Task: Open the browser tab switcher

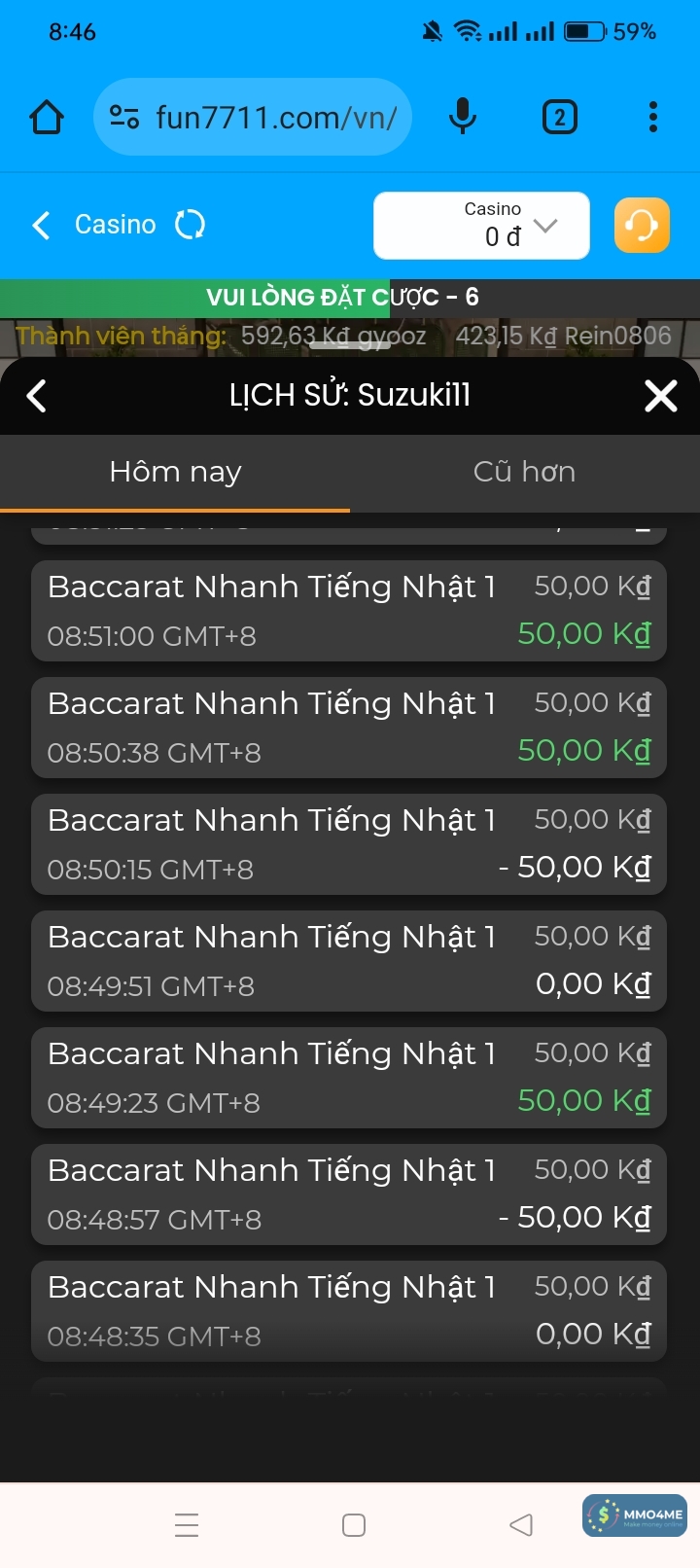Action: (559, 118)
